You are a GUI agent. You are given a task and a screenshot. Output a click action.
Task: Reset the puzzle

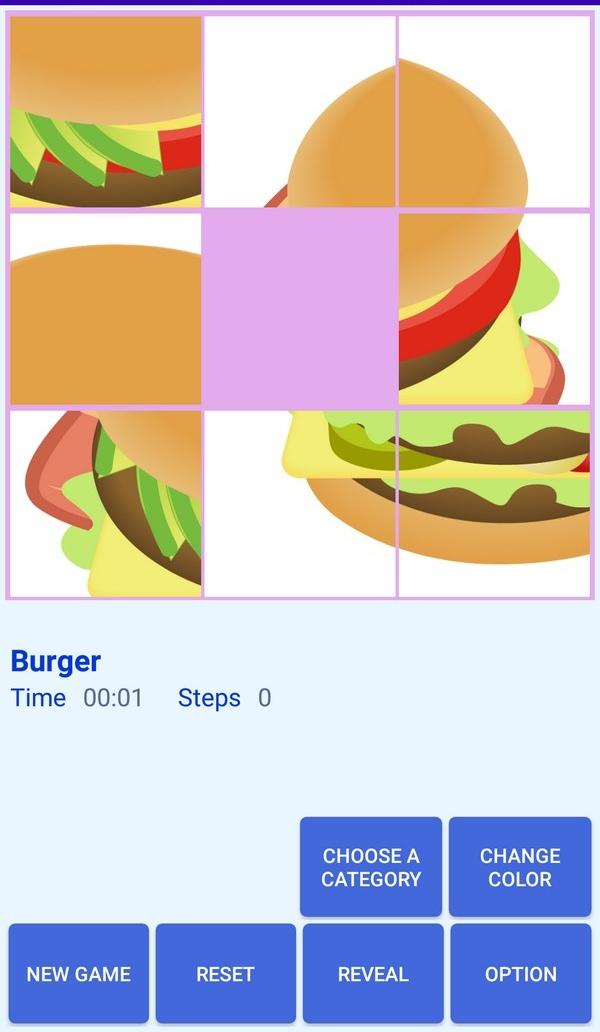pos(226,973)
